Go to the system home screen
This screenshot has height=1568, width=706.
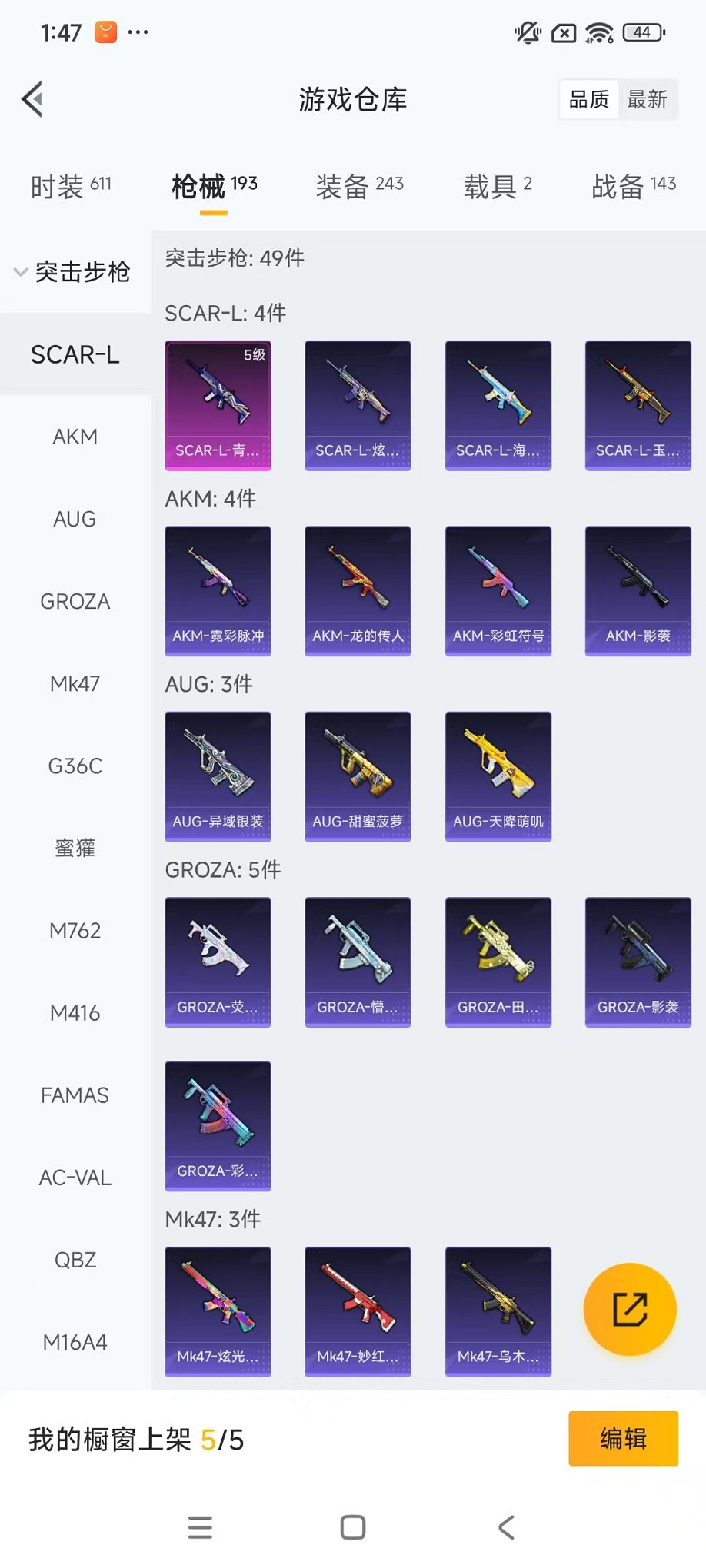coord(353,1527)
